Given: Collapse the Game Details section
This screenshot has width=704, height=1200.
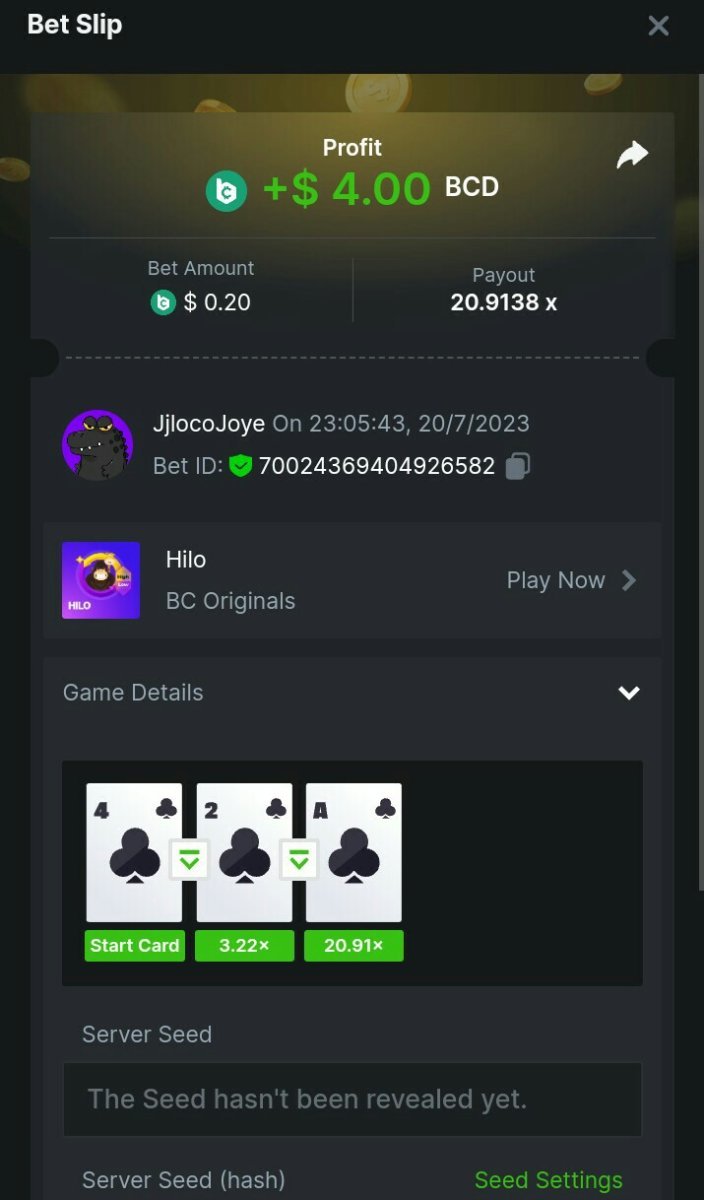Looking at the screenshot, I should click(x=628, y=693).
